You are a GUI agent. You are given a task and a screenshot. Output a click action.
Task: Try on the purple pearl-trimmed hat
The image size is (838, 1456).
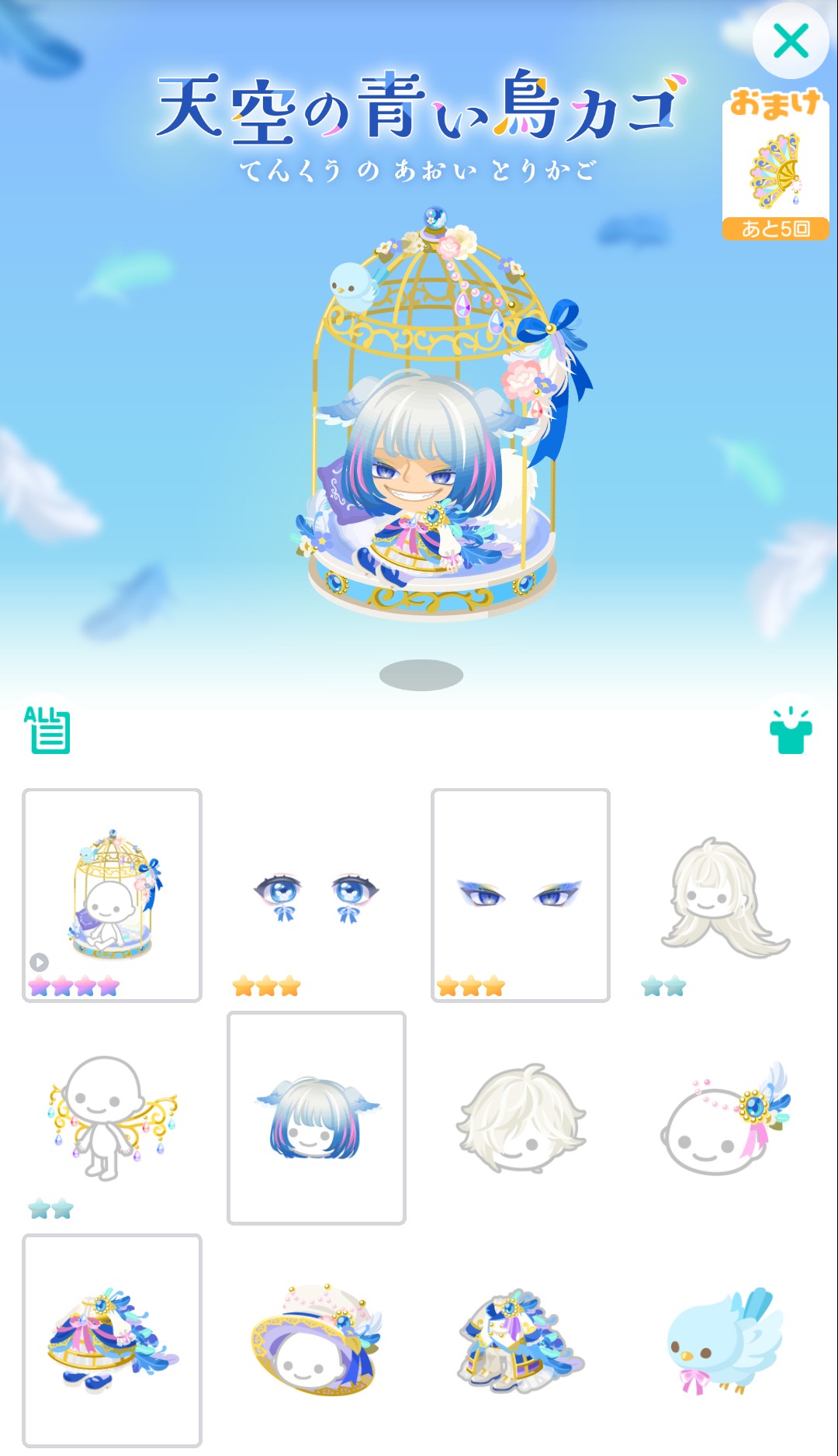pos(316,1340)
